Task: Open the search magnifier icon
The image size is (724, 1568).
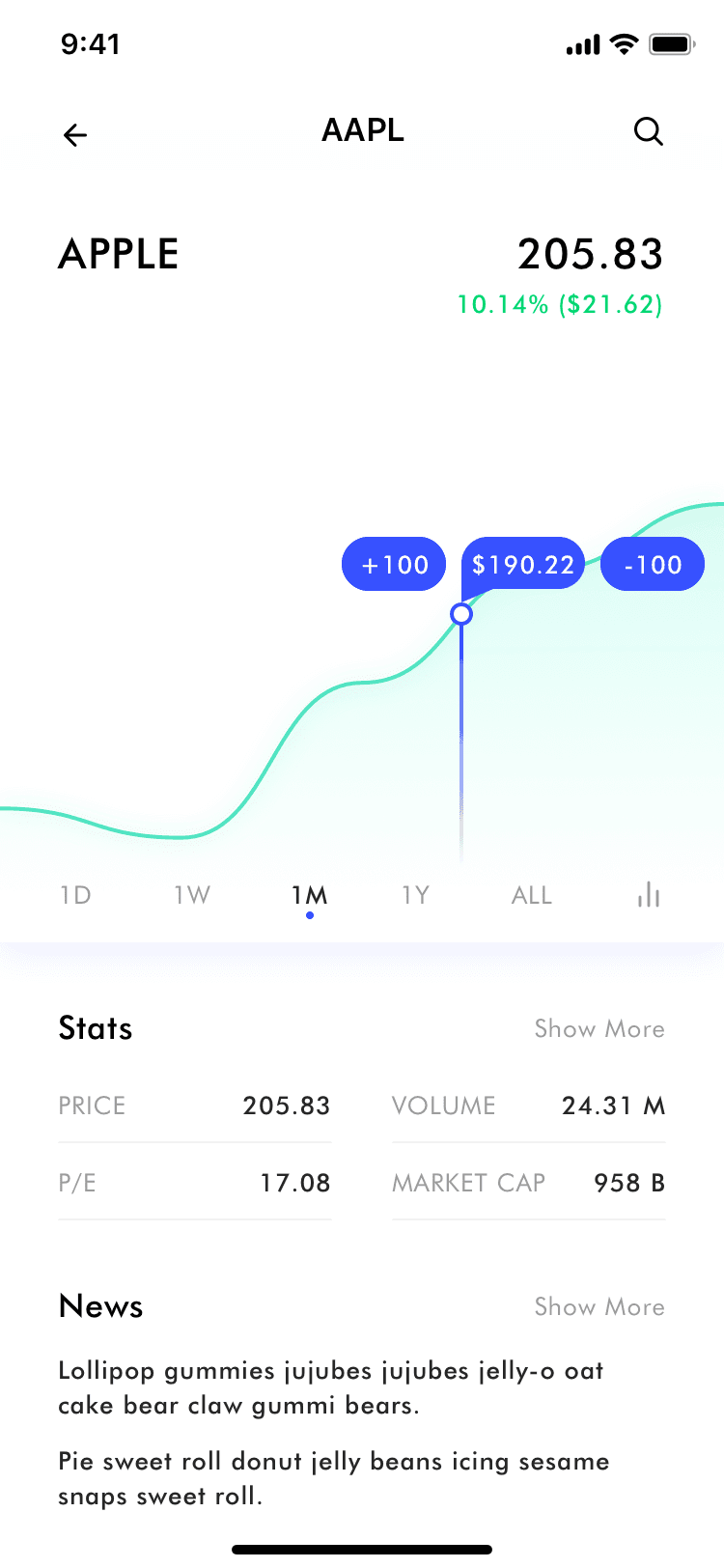Action: [x=648, y=131]
